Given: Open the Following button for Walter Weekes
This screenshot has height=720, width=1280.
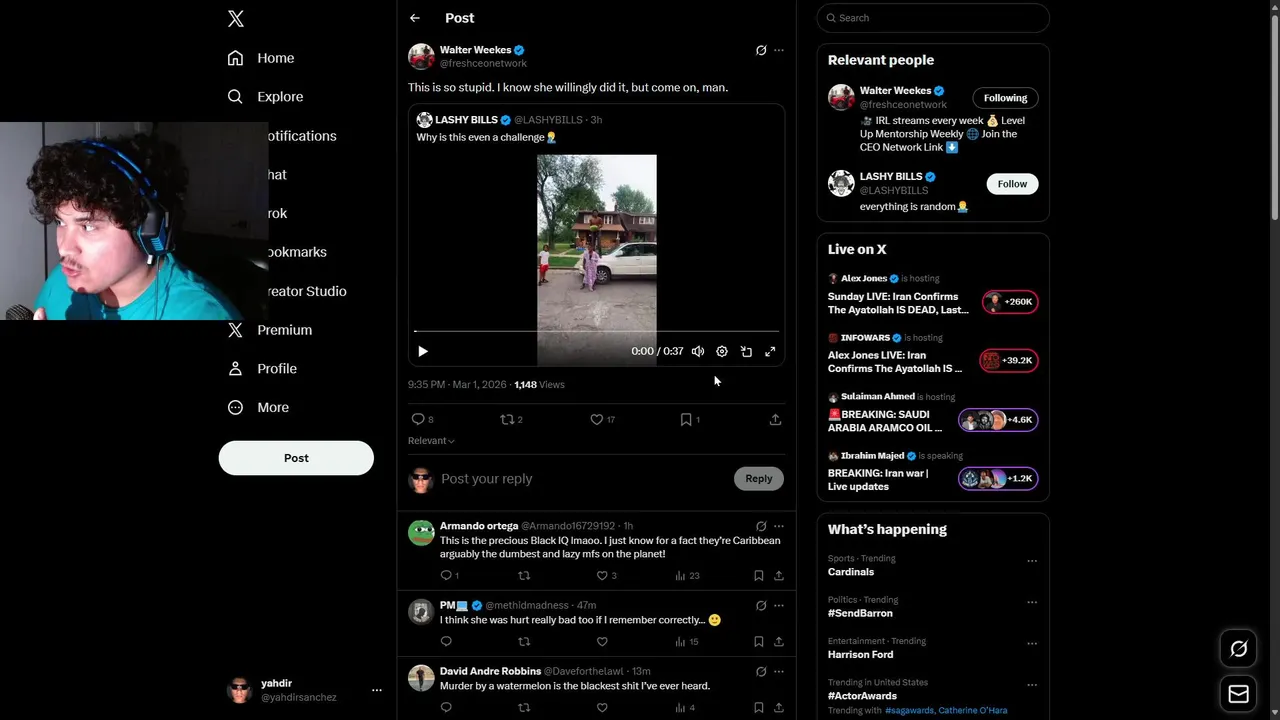Looking at the screenshot, I should [x=1005, y=98].
